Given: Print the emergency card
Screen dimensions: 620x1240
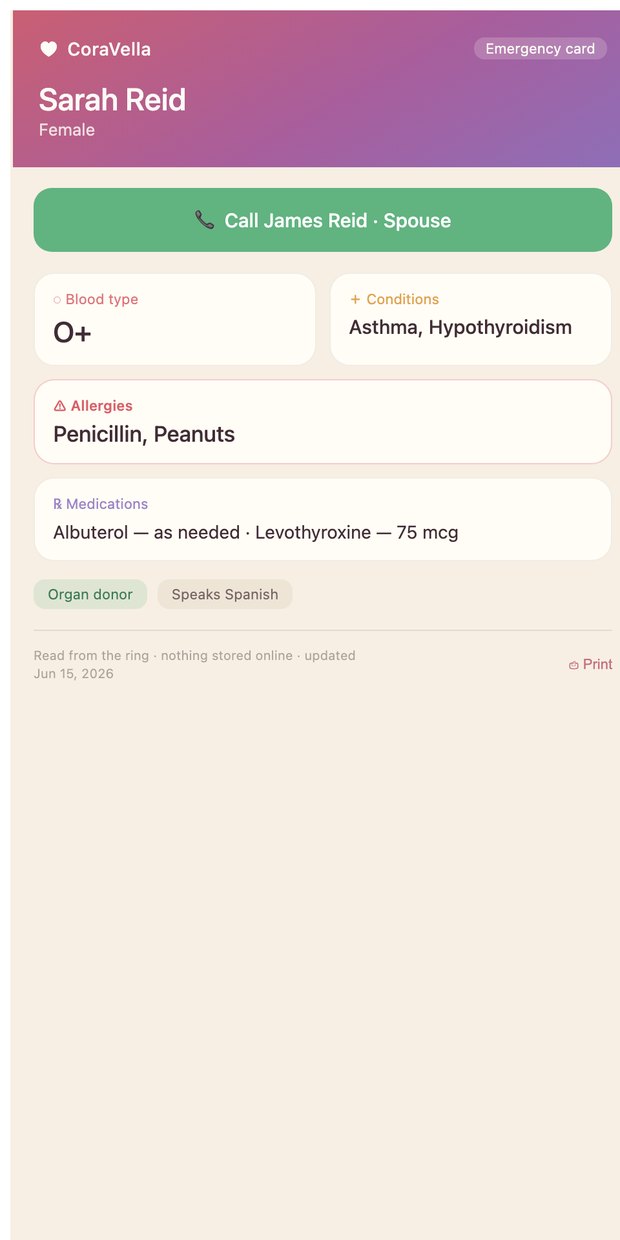Looking at the screenshot, I should pyautogui.click(x=590, y=664).
